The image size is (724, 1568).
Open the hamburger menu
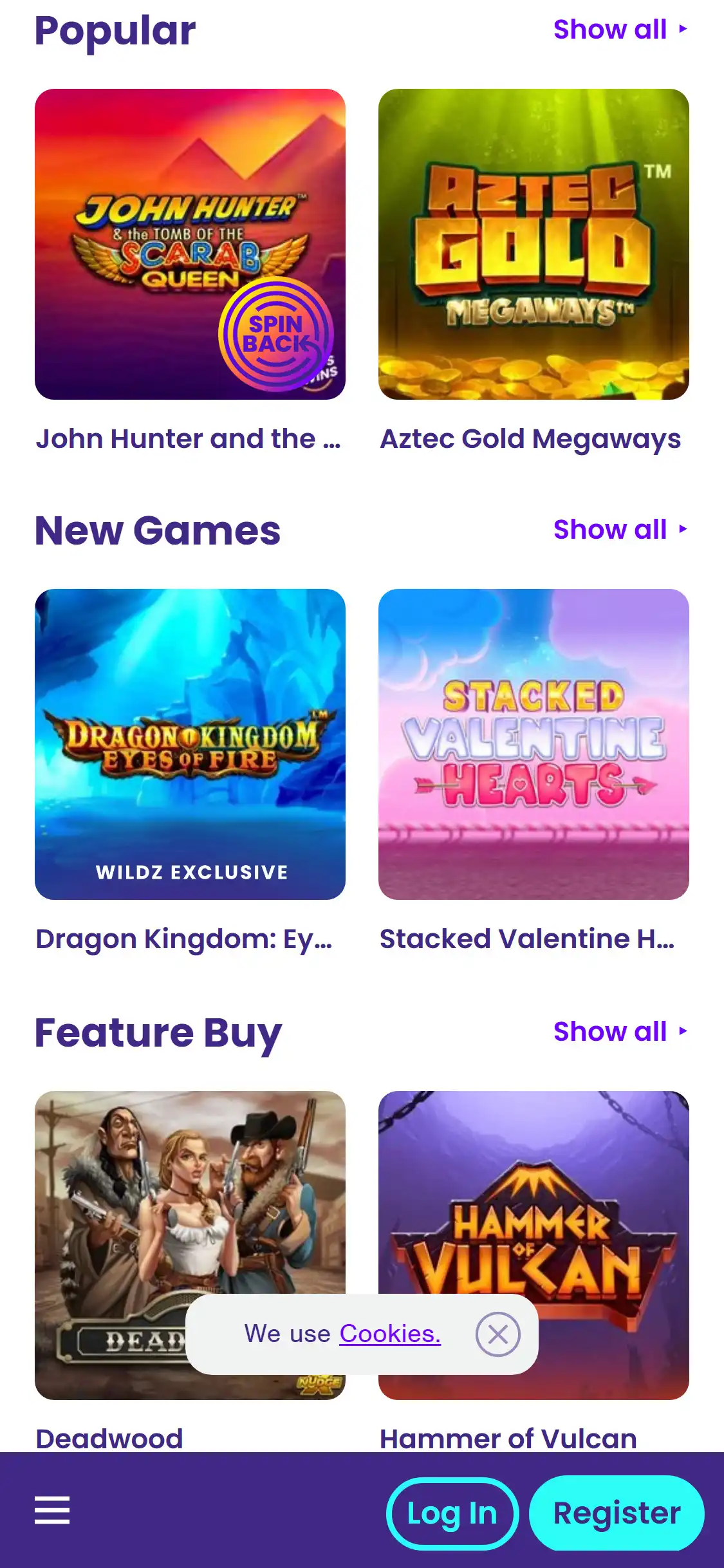[52, 1510]
